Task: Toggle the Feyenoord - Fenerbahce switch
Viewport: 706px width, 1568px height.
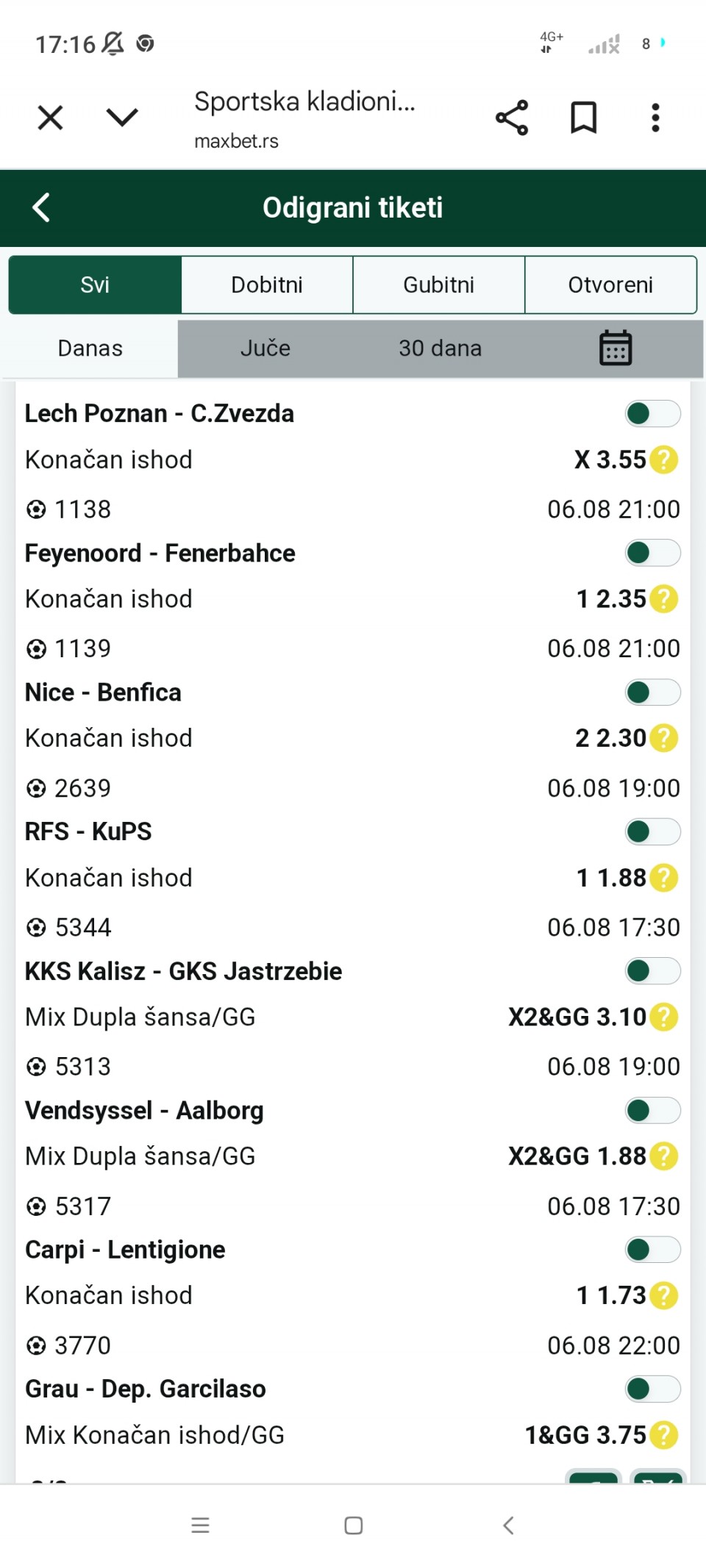Action: pyautogui.click(x=652, y=553)
